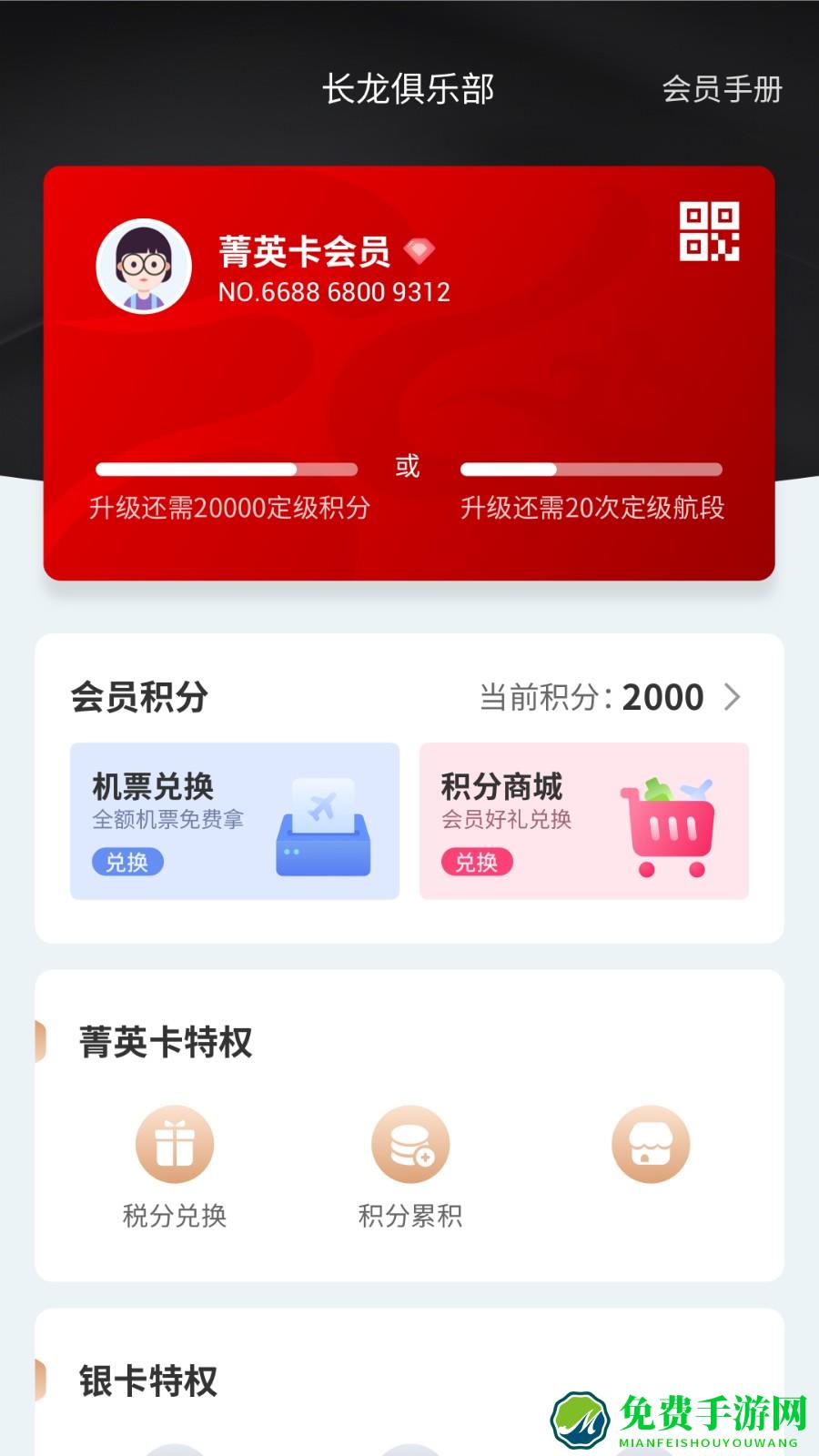This screenshot has height=1456, width=819.
Task: Select the shopping cart icon in 积分商城
Action: tap(667, 822)
